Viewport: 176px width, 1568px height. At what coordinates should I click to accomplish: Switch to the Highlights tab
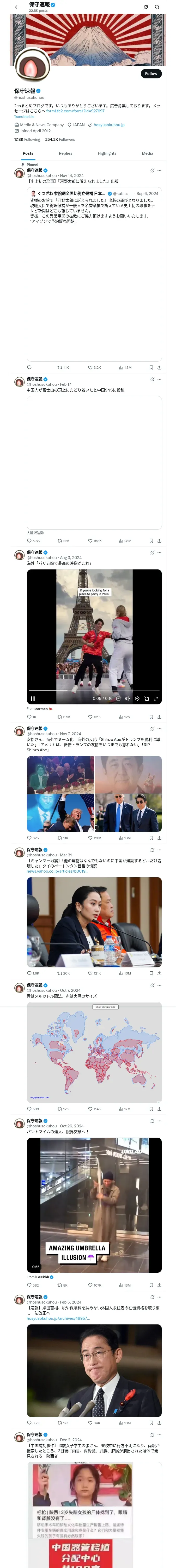click(x=107, y=153)
